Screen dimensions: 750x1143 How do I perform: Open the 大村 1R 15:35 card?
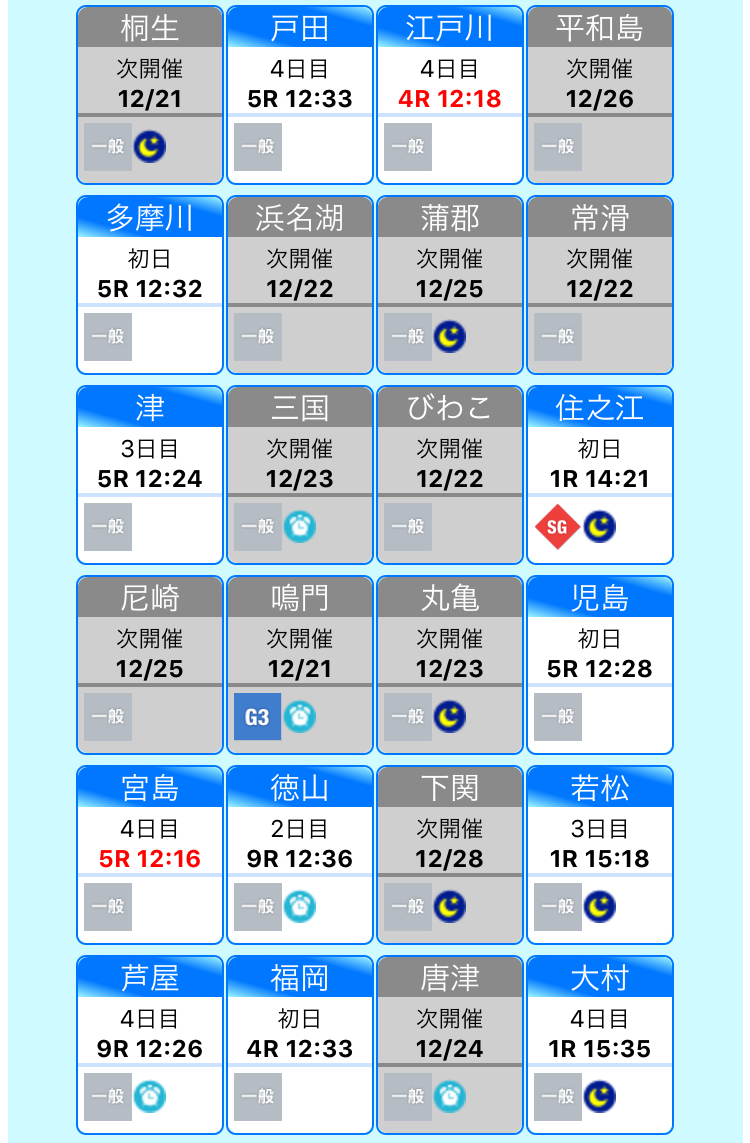pos(600,1045)
